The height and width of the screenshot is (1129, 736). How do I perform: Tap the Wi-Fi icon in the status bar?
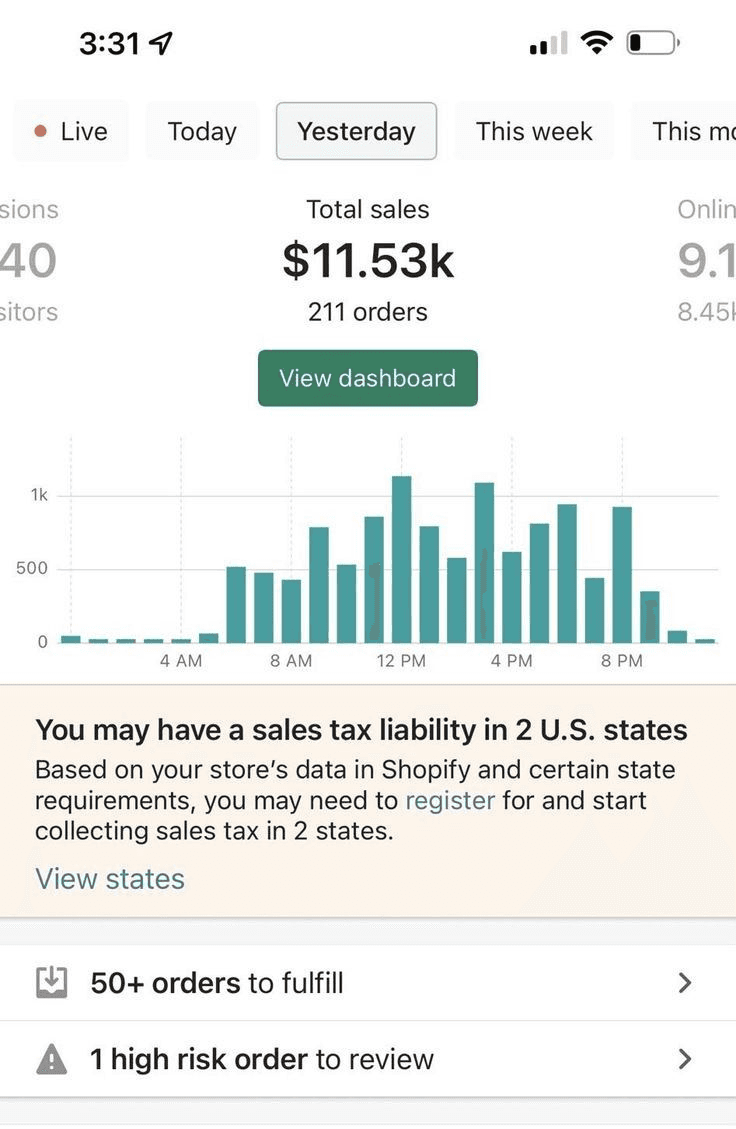pos(597,41)
